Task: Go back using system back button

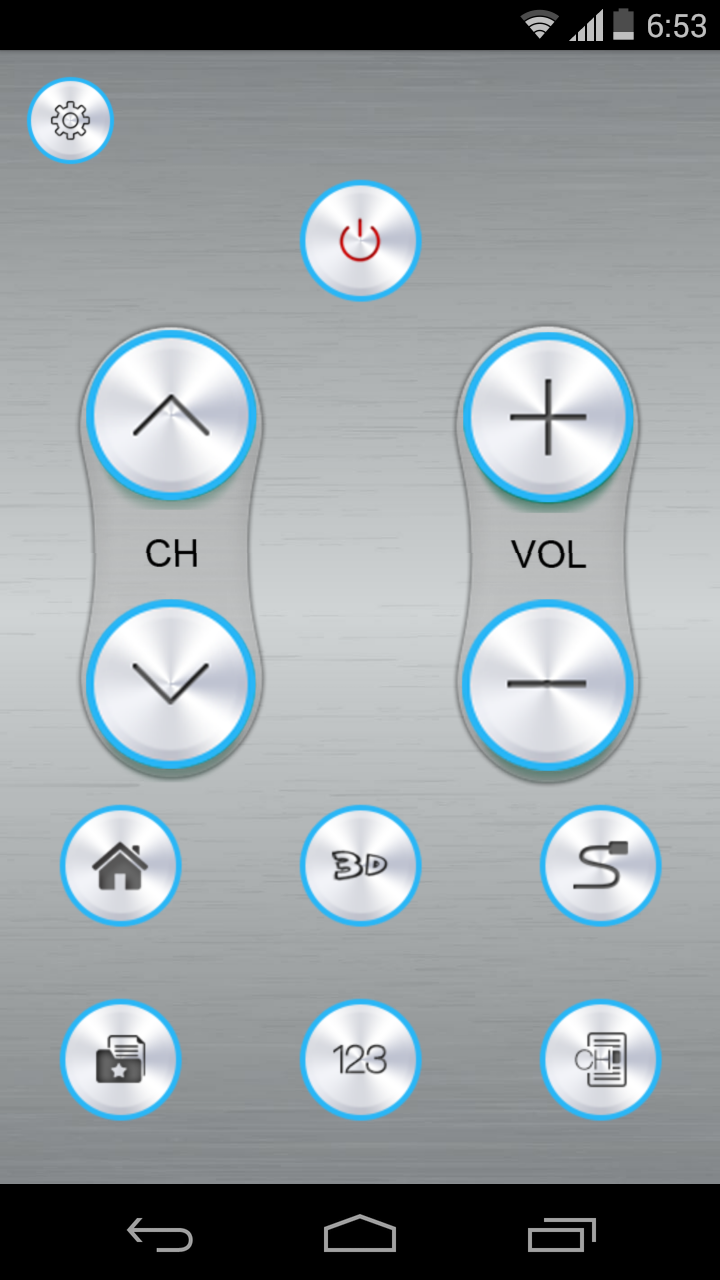Action: point(160,1235)
